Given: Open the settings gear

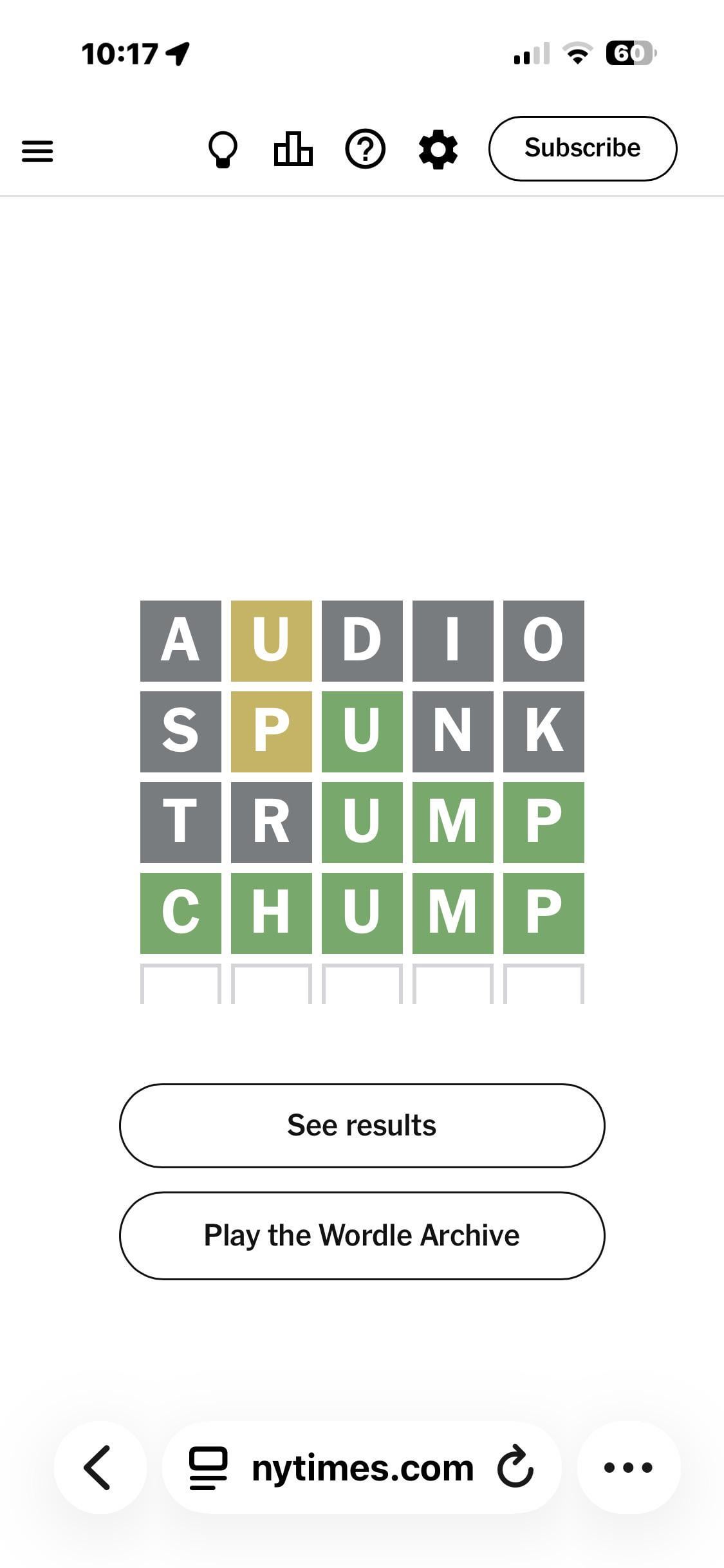Looking at the screenshot, I should [x=438, y=149].
